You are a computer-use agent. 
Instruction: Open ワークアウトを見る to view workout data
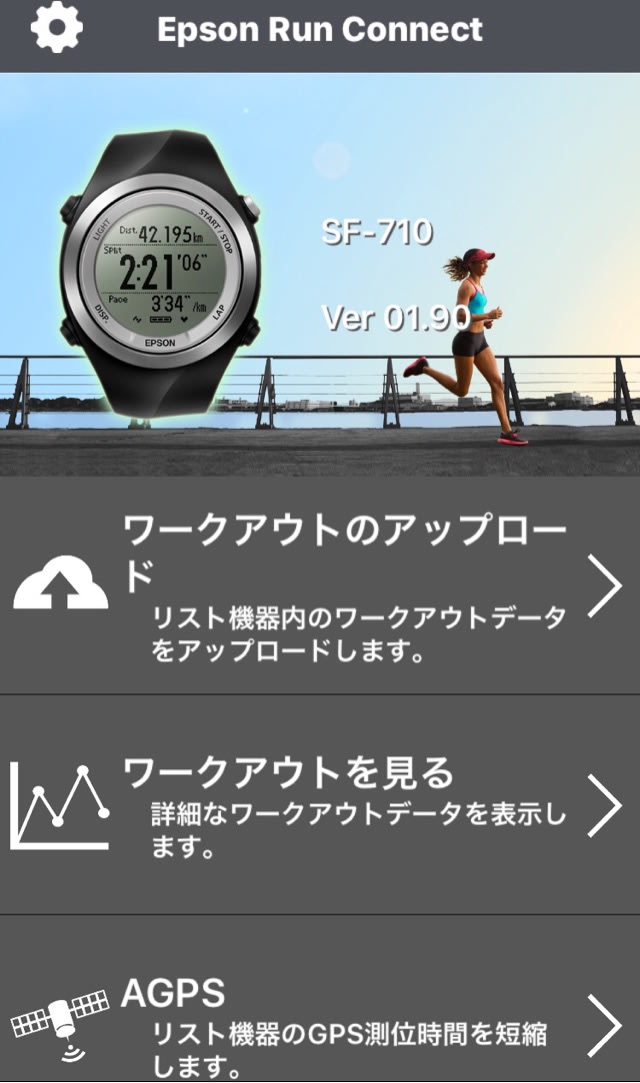[320, 805]
